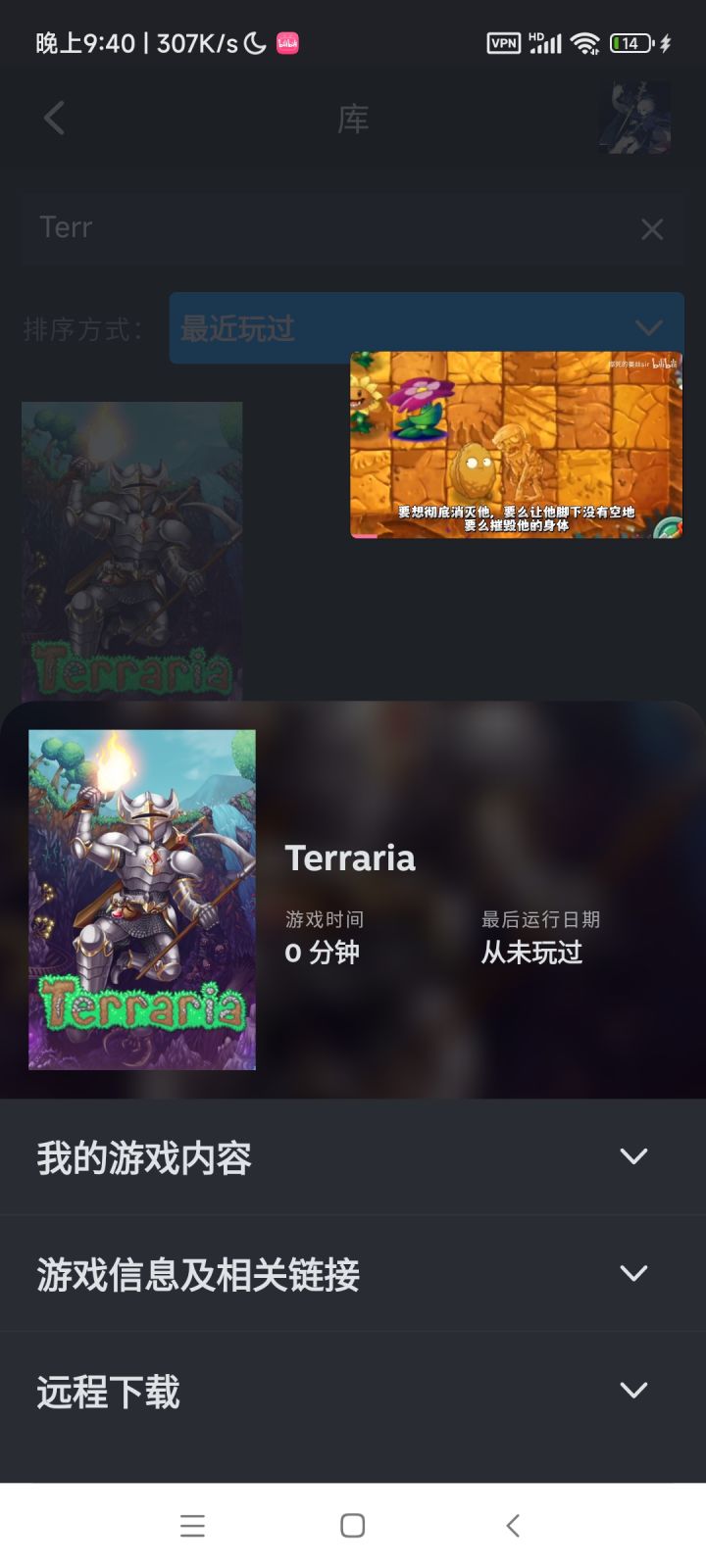The width and height of the screenshot is (706, 1568).
Task: Tap the back arrow to leave the library
Action: [x=53, y=118]
